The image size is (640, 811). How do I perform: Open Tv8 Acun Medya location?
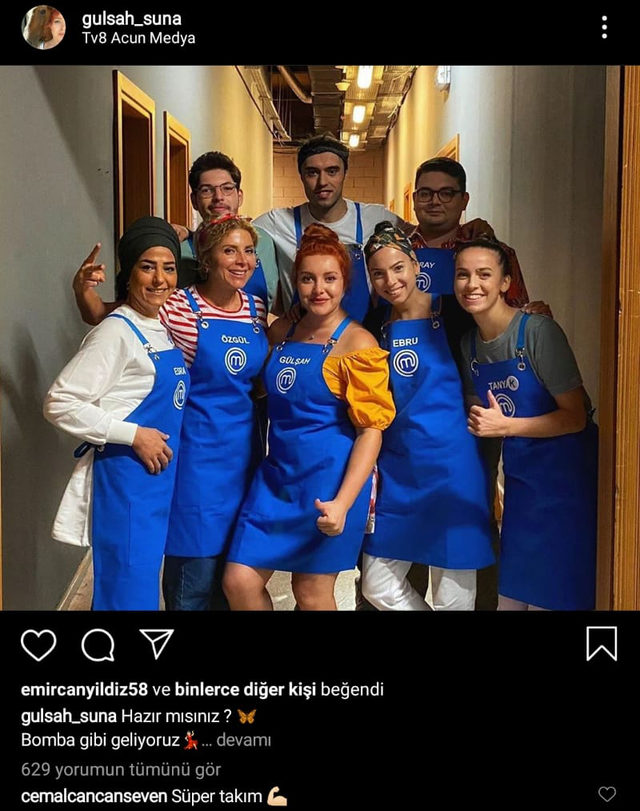click(138, 39)
